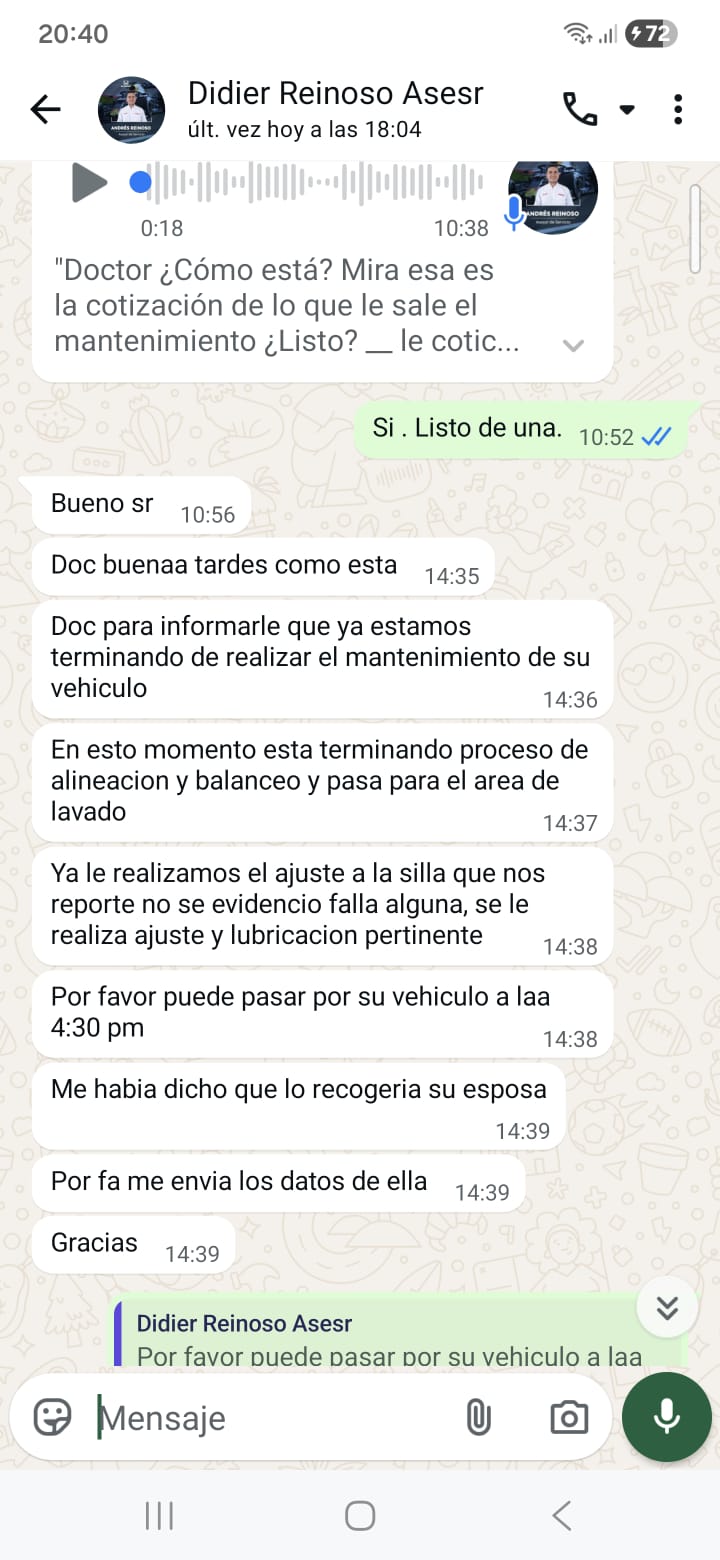Image resolution: width=720 pixels, height=1560 pixels.
Task: Open the emoji and sticker picker
Action: (x=53, y=1417)
